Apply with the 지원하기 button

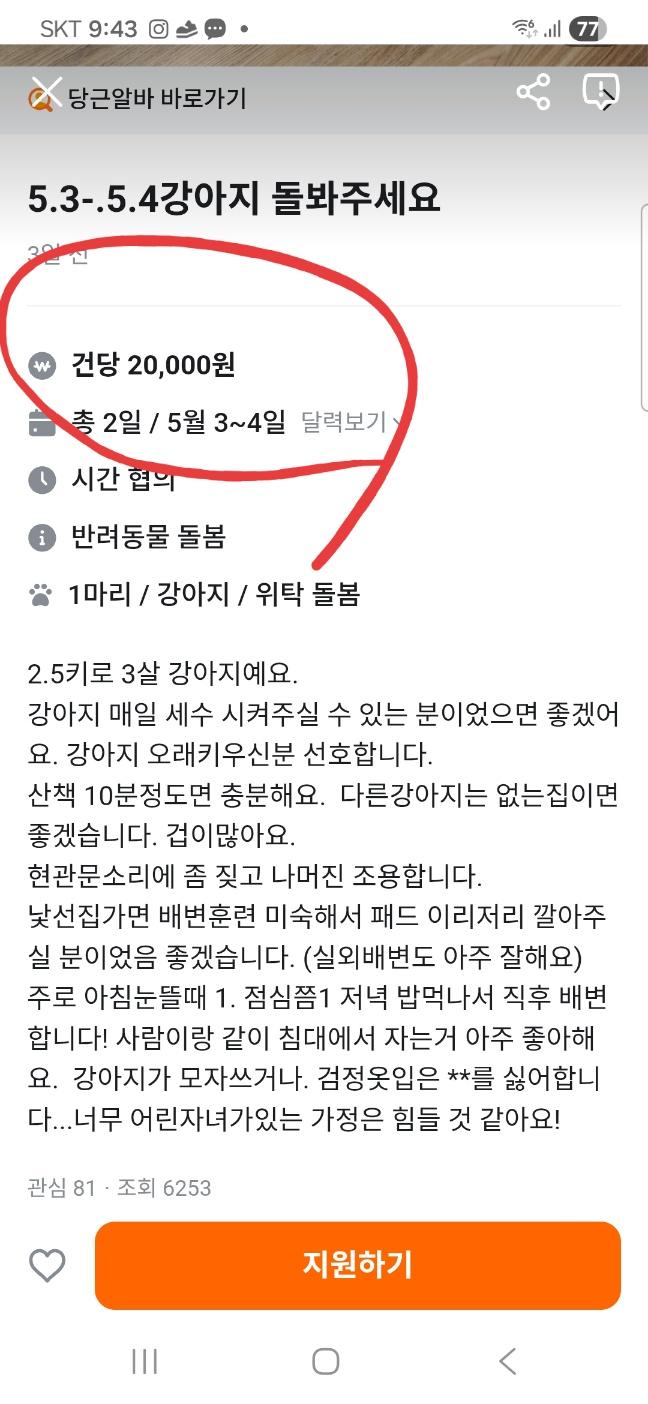click(x=357, y=1265)
